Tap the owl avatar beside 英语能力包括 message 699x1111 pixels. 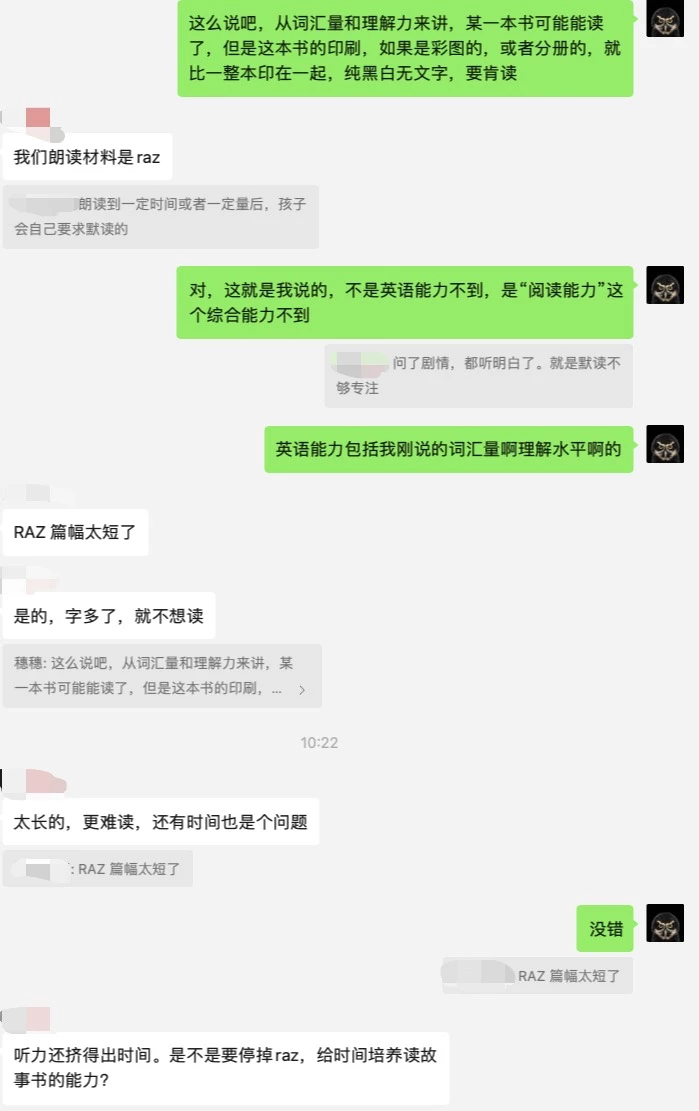[x=665, y=443]
